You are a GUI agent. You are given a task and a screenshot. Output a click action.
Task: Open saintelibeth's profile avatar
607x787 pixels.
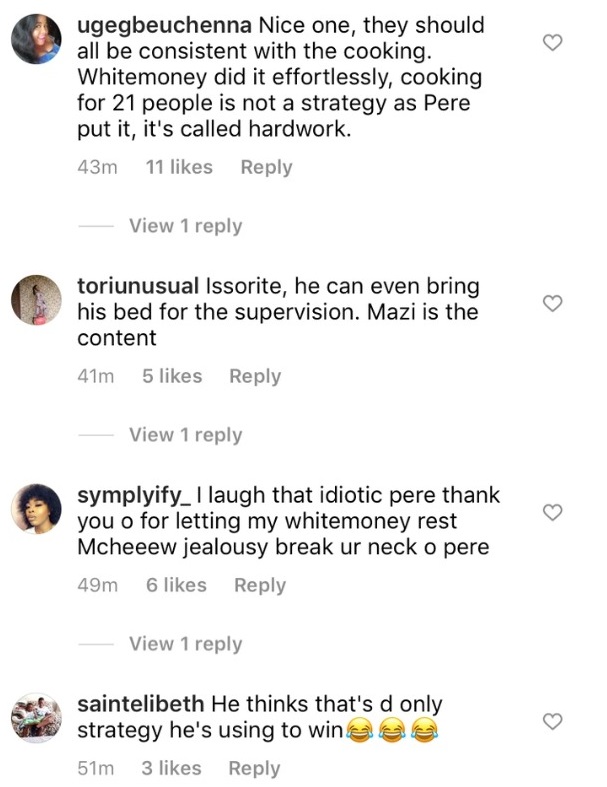(35, 718)
